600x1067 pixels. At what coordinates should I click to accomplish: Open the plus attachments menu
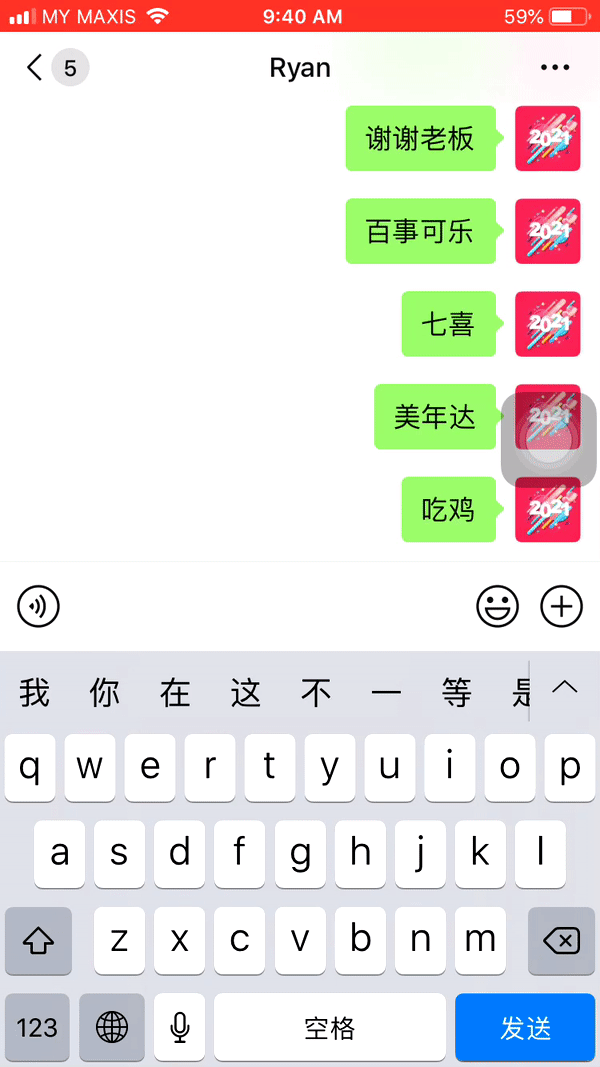[x=561, y=606]
